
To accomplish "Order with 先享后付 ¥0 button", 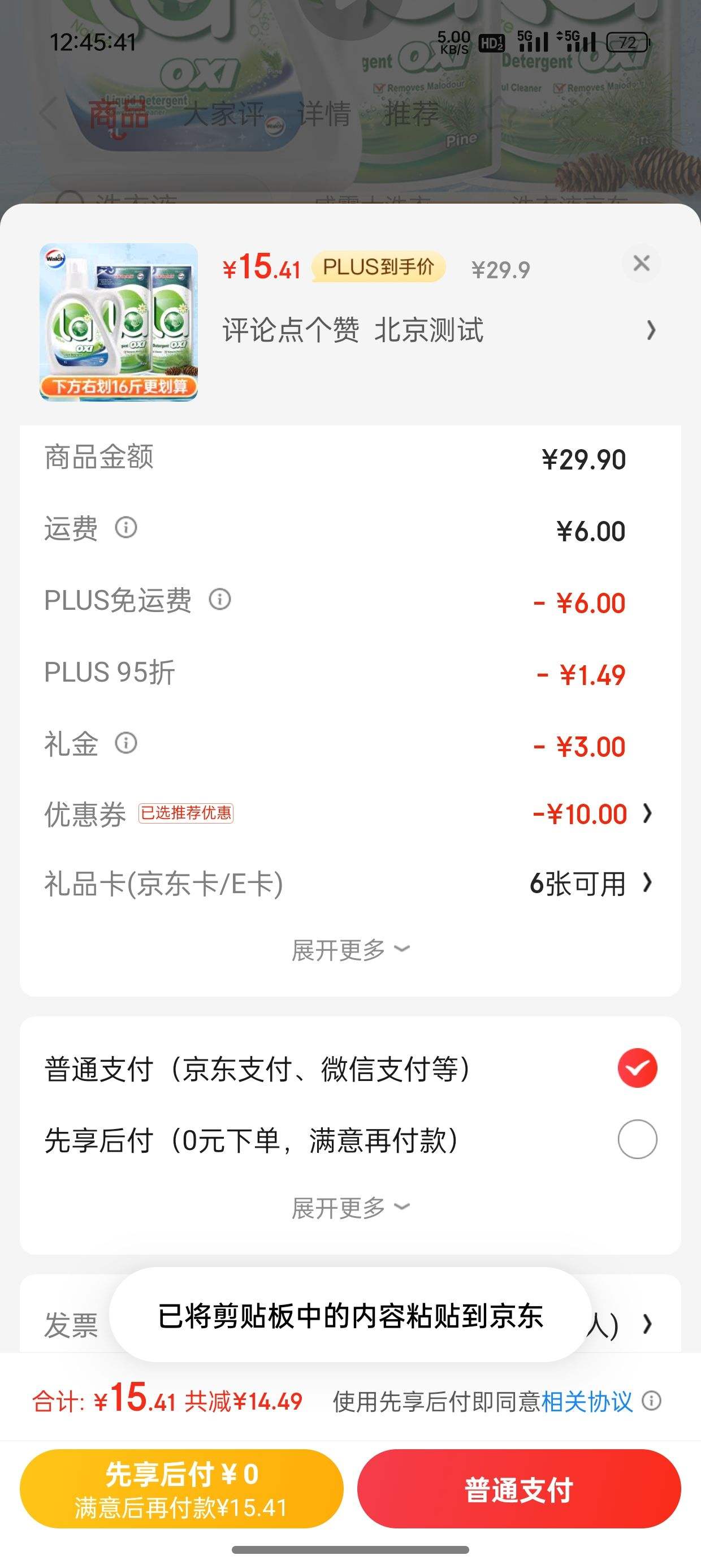I will click(181, 1489).
